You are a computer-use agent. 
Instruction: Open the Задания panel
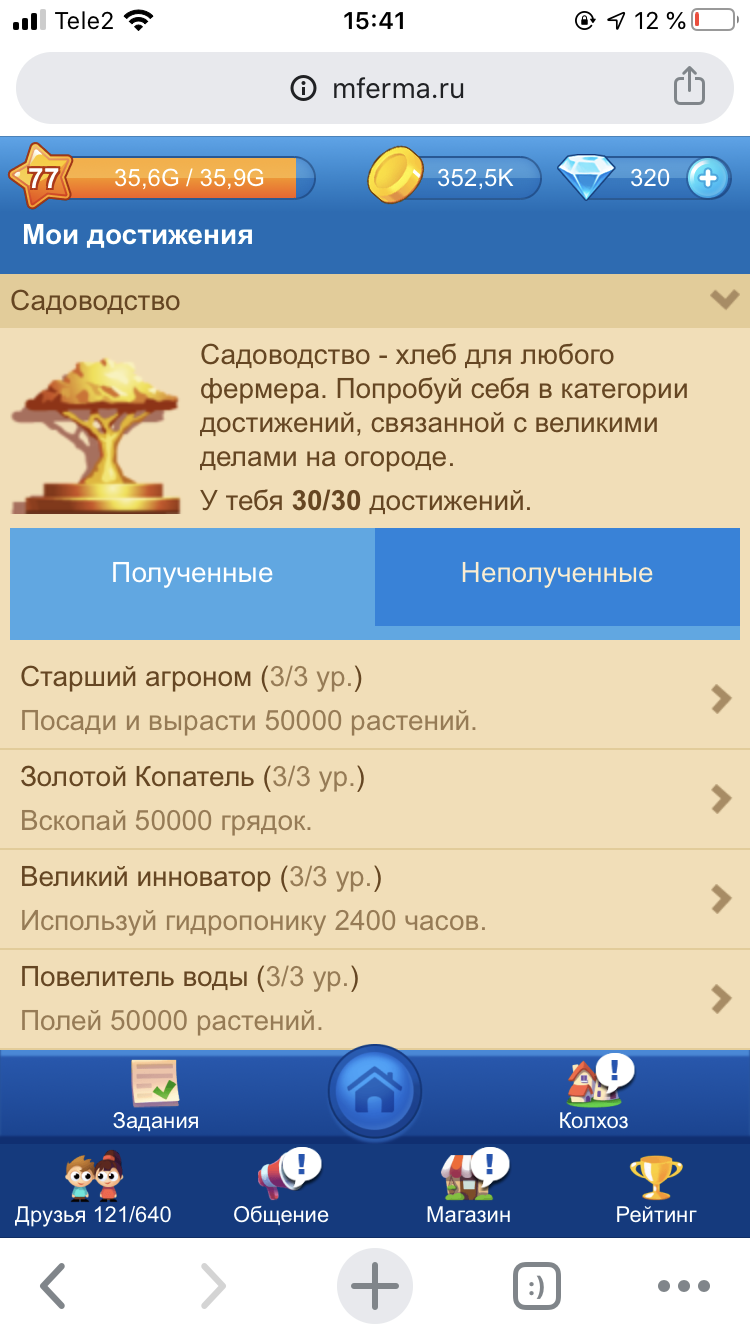155,1090
